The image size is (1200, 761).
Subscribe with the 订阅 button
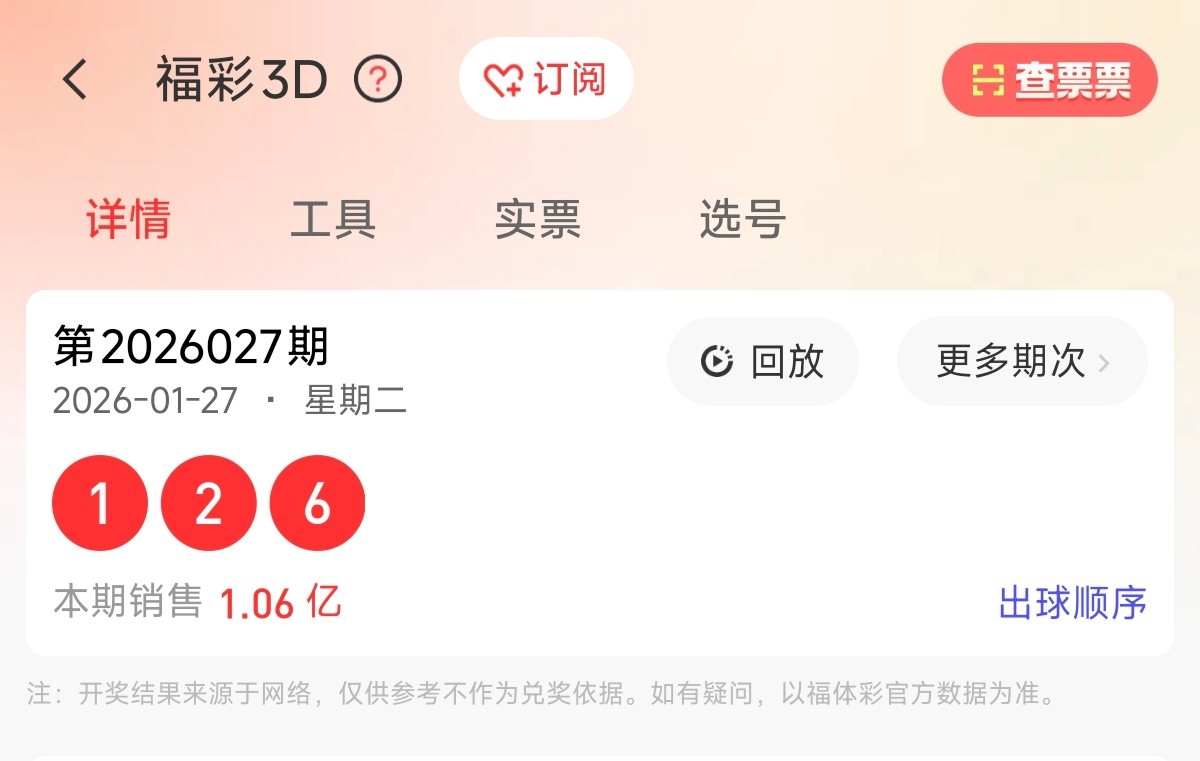pos(546,79)
